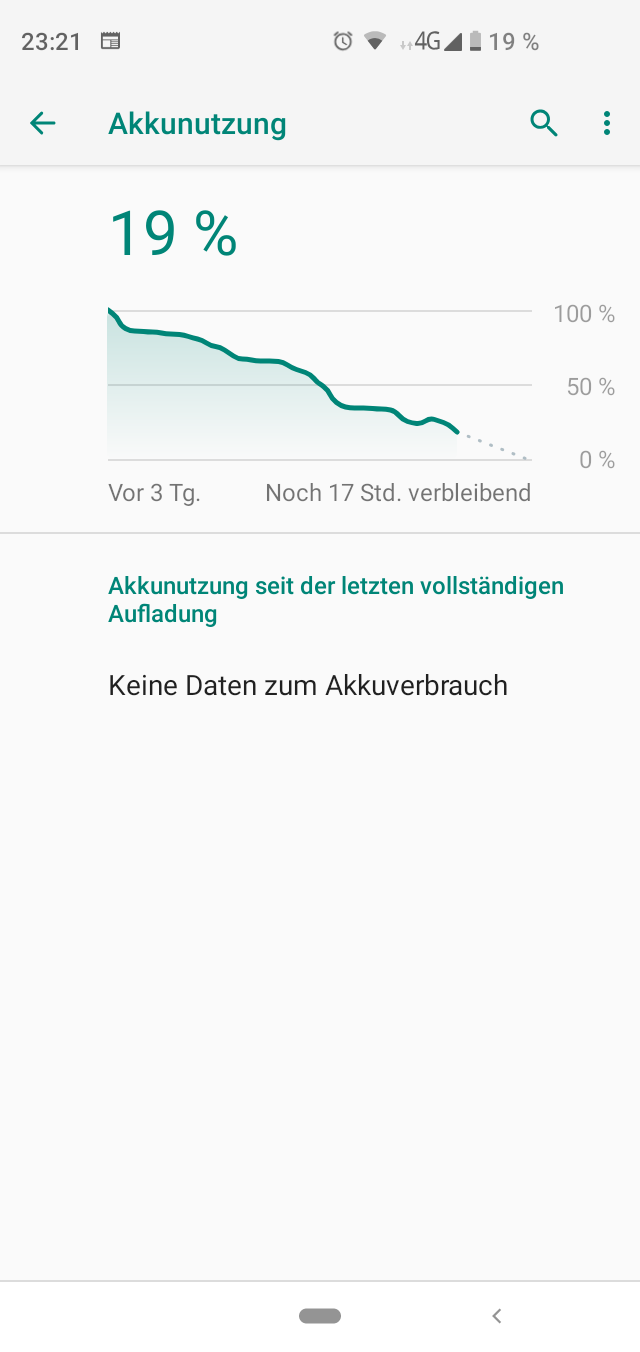This screenshot has height=1352, width=640.
Task: Tap the home pill in navigation bar
Action: click(320, 1316)
